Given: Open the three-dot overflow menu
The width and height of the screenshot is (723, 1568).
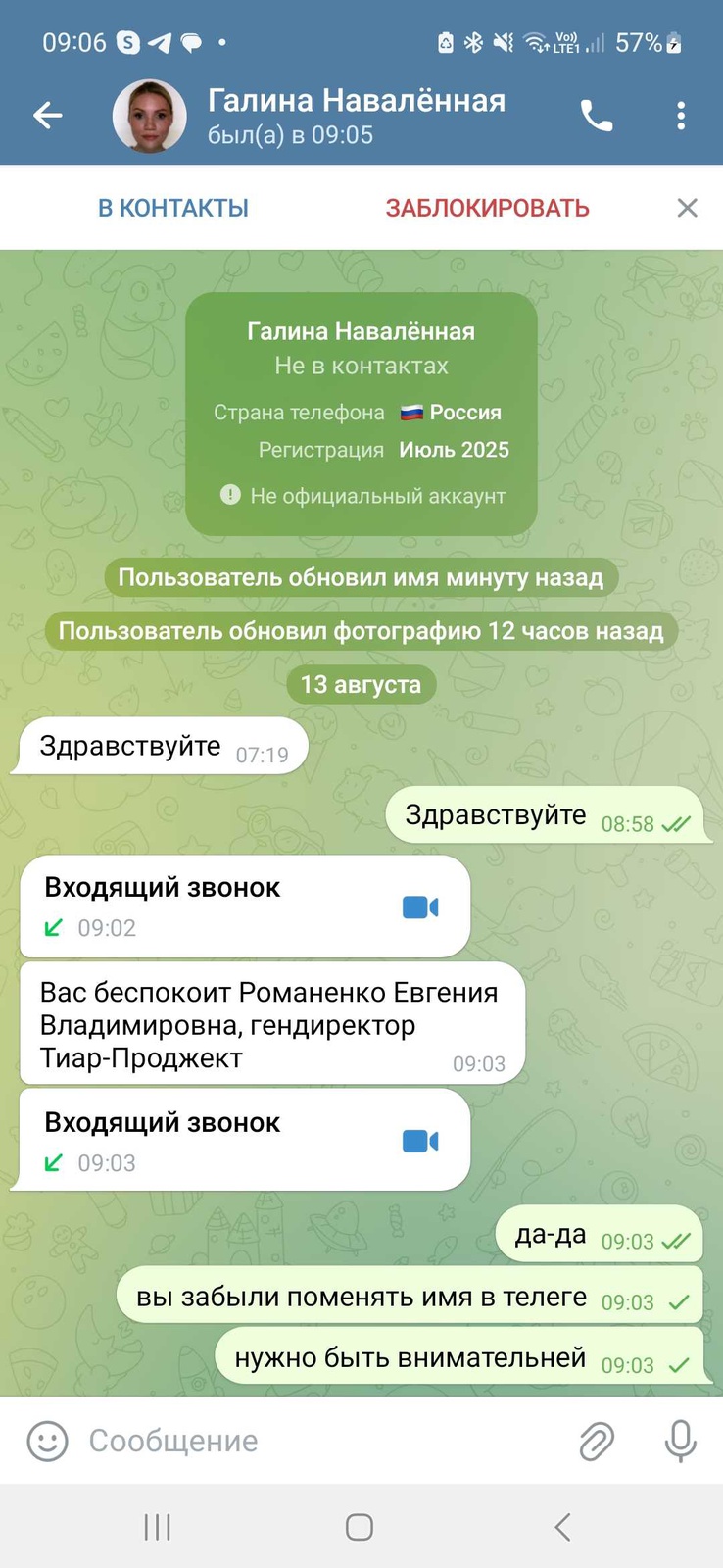Looking at the screenshot, I should [681, 116].
